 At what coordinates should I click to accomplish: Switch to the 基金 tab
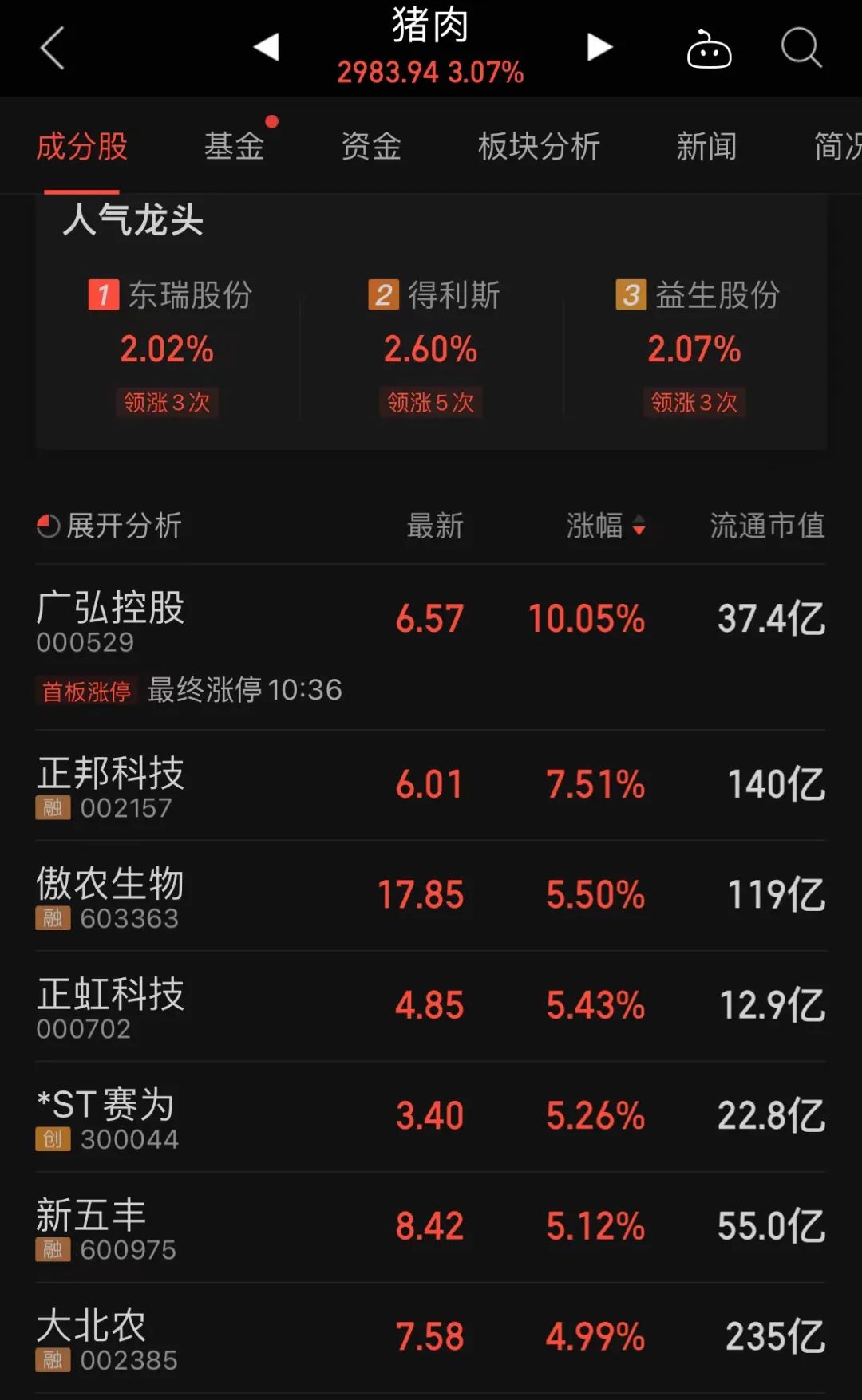pos(234,147)
